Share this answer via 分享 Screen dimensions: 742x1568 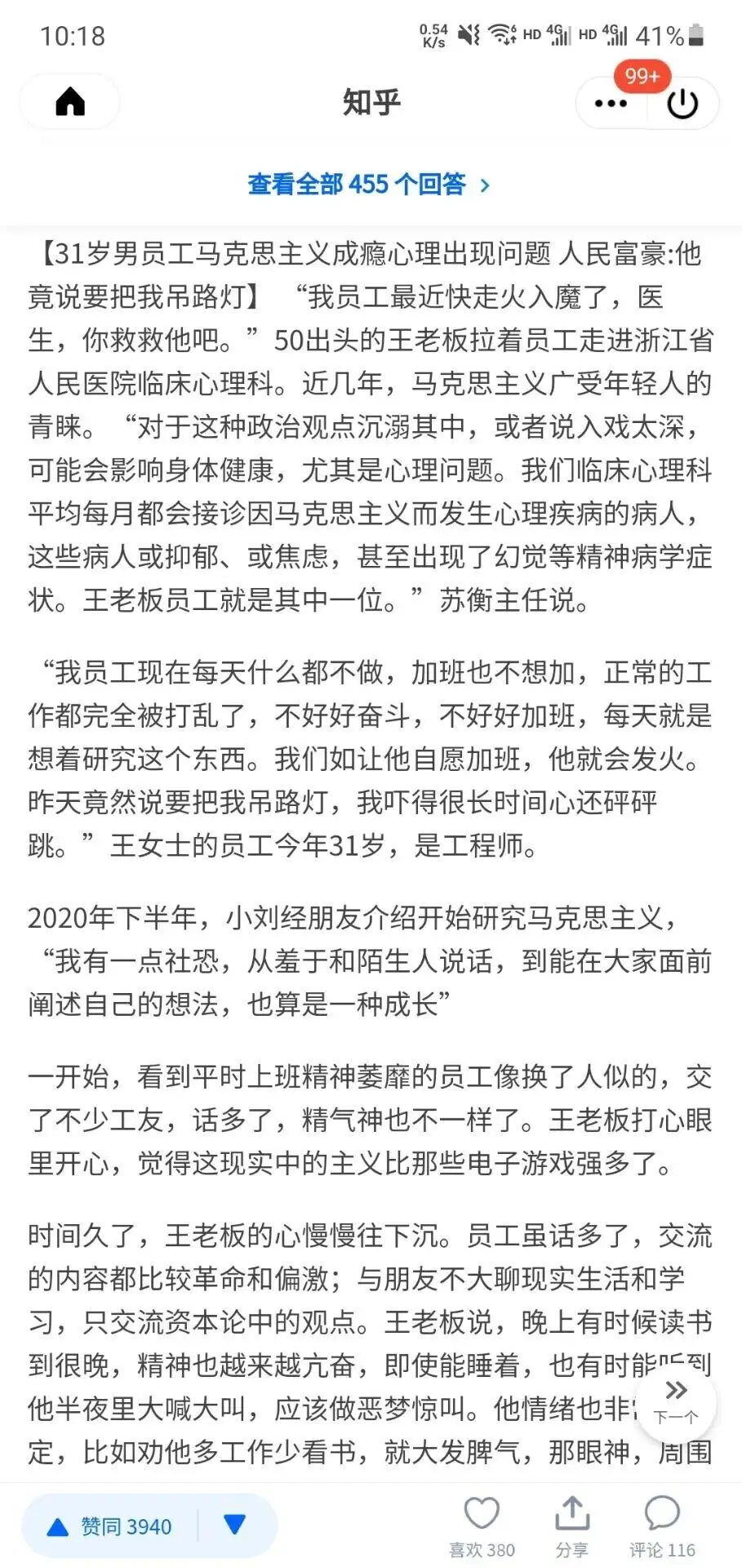572,1526
